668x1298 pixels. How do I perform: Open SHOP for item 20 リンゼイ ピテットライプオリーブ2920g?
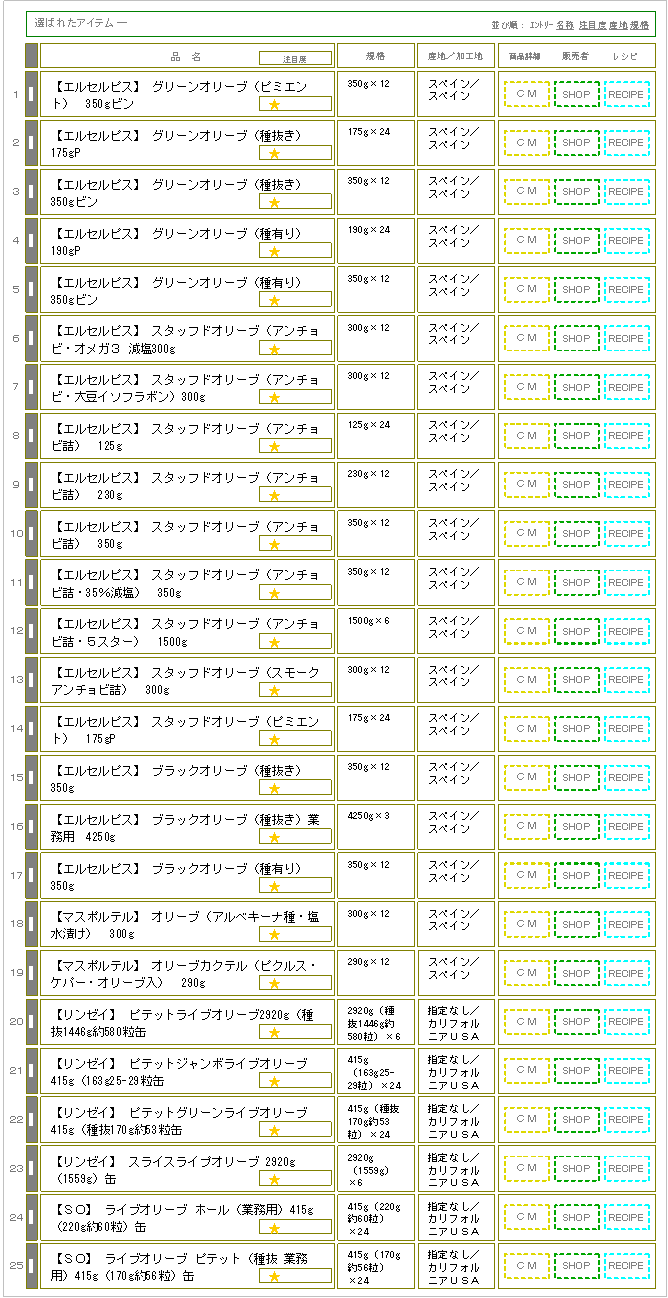pos(577,1022)
